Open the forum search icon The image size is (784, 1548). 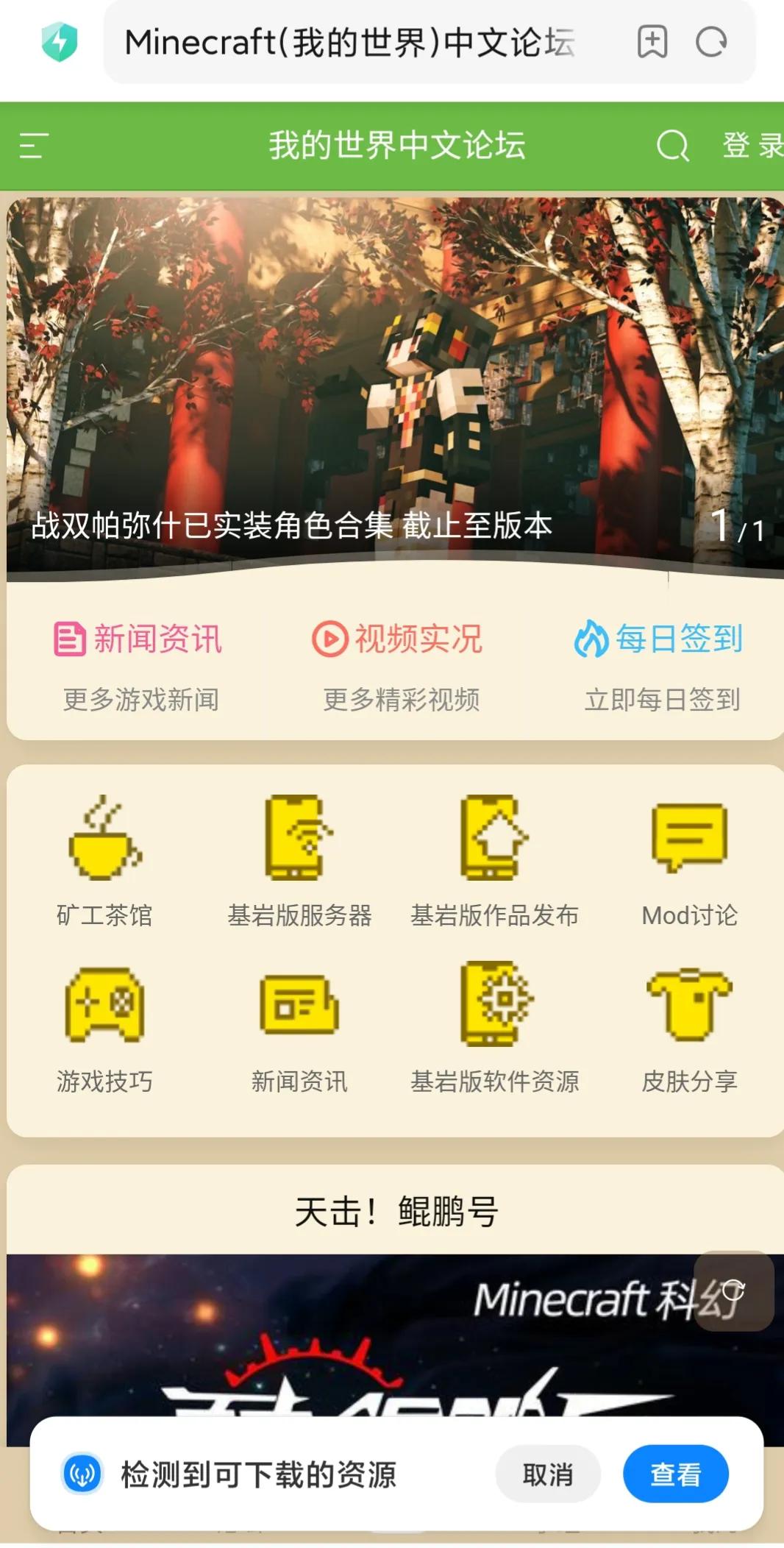click(672, 146)
